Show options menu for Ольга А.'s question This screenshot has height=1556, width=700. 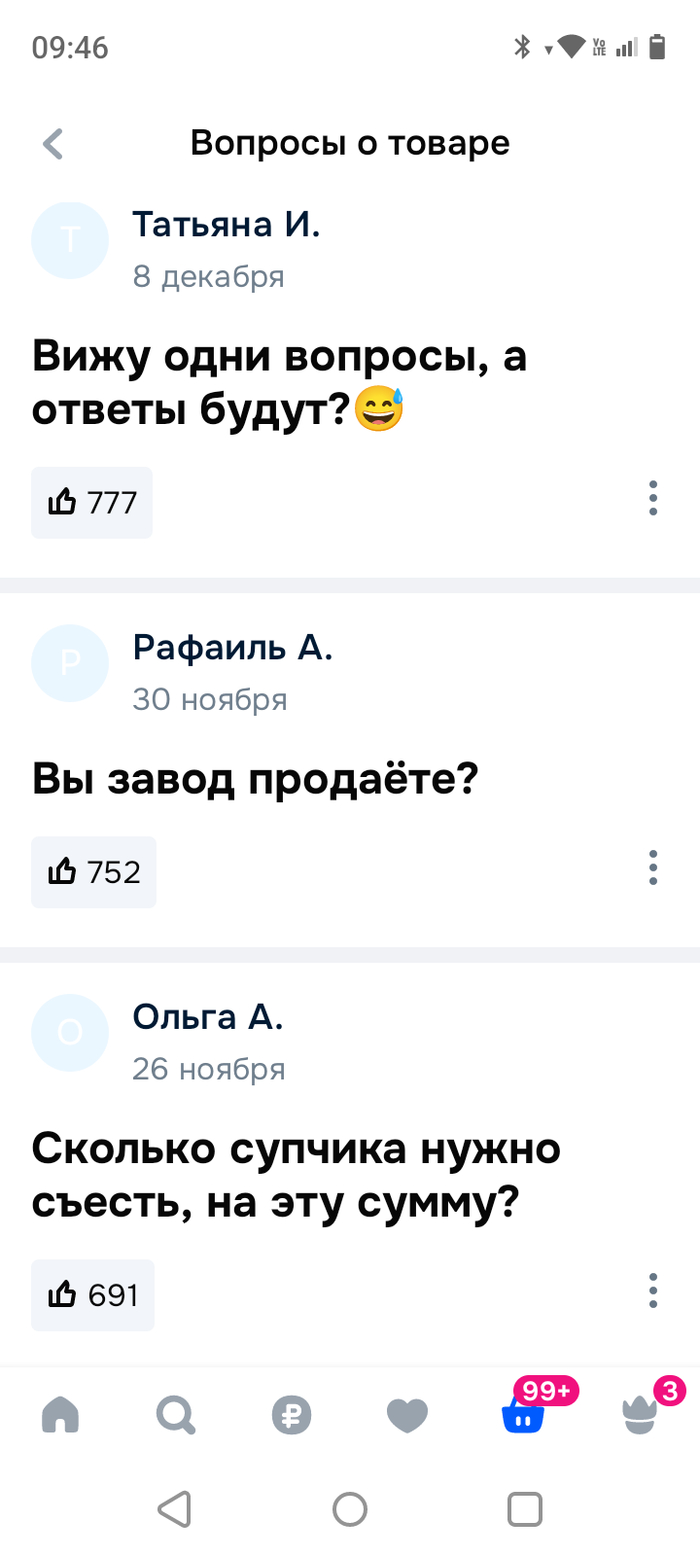point(653,1291)
